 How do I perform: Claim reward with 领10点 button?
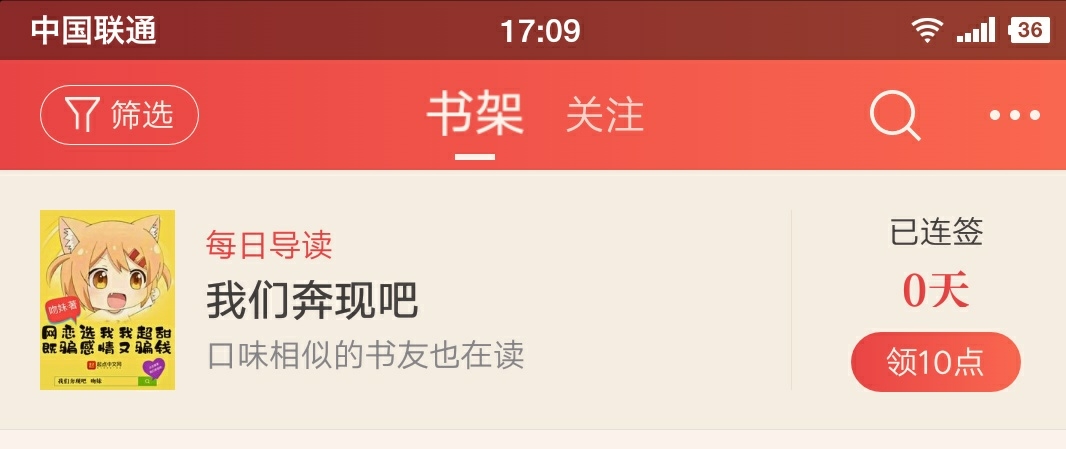pyautogui.click(x=935, y=362)
